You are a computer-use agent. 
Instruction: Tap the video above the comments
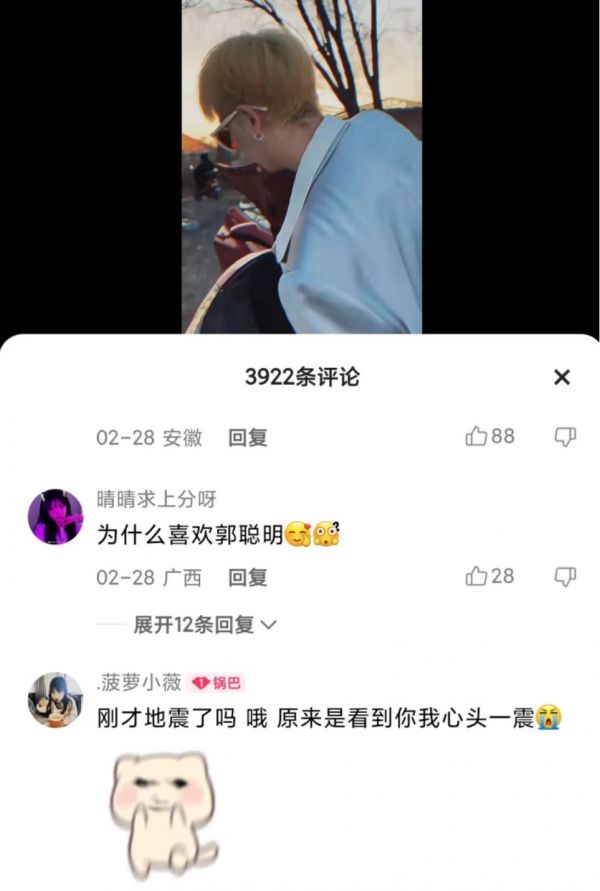(301, 166)
